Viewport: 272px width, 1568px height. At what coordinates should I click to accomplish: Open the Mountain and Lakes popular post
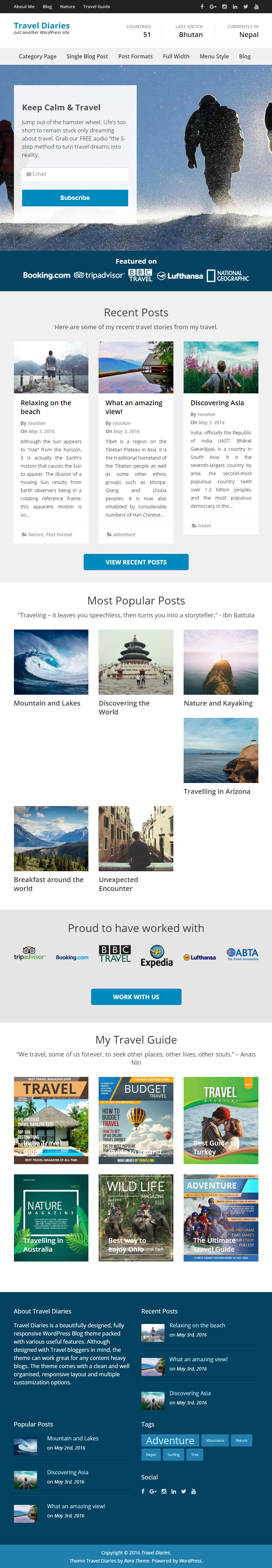click(x=47, y=703)
